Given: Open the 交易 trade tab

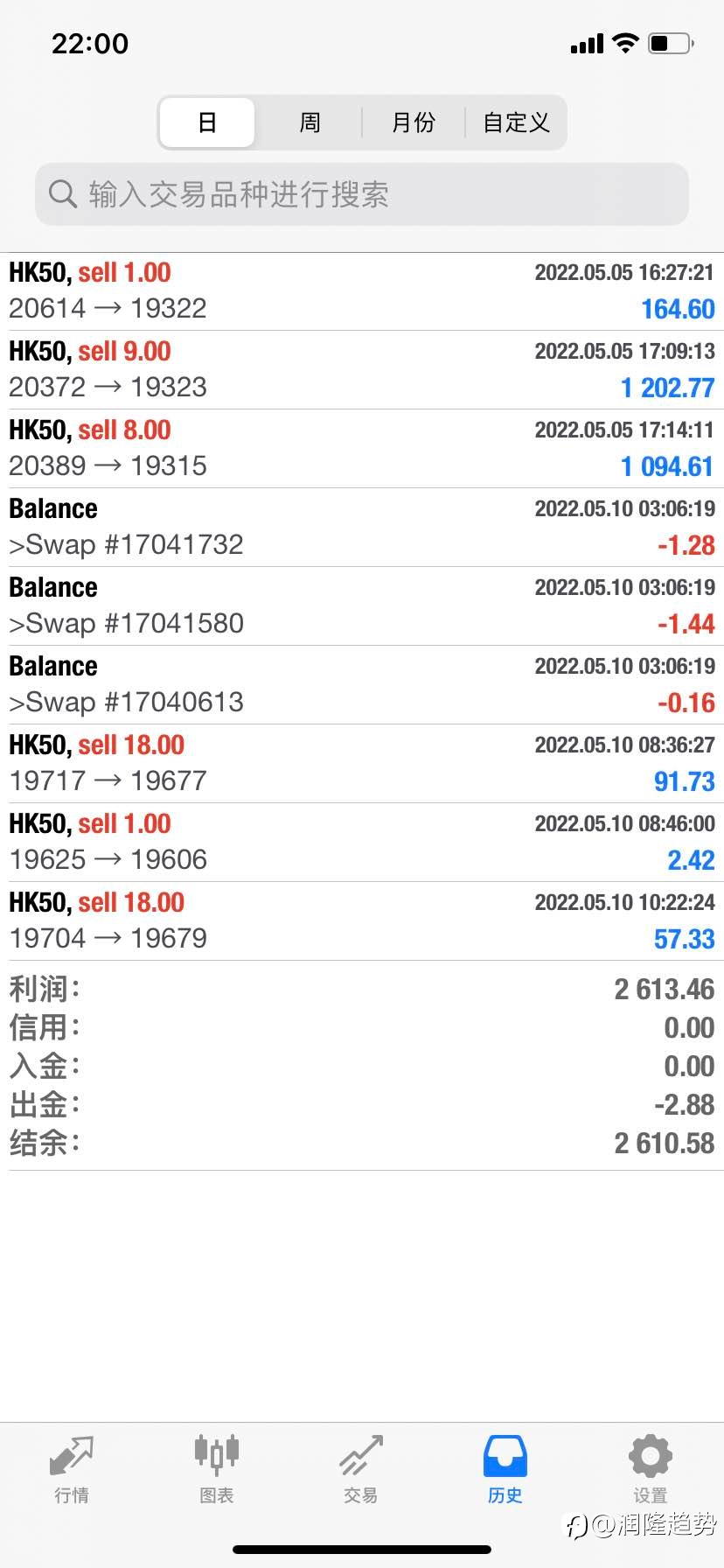Looking at the screenshot, I should 361,1470.
